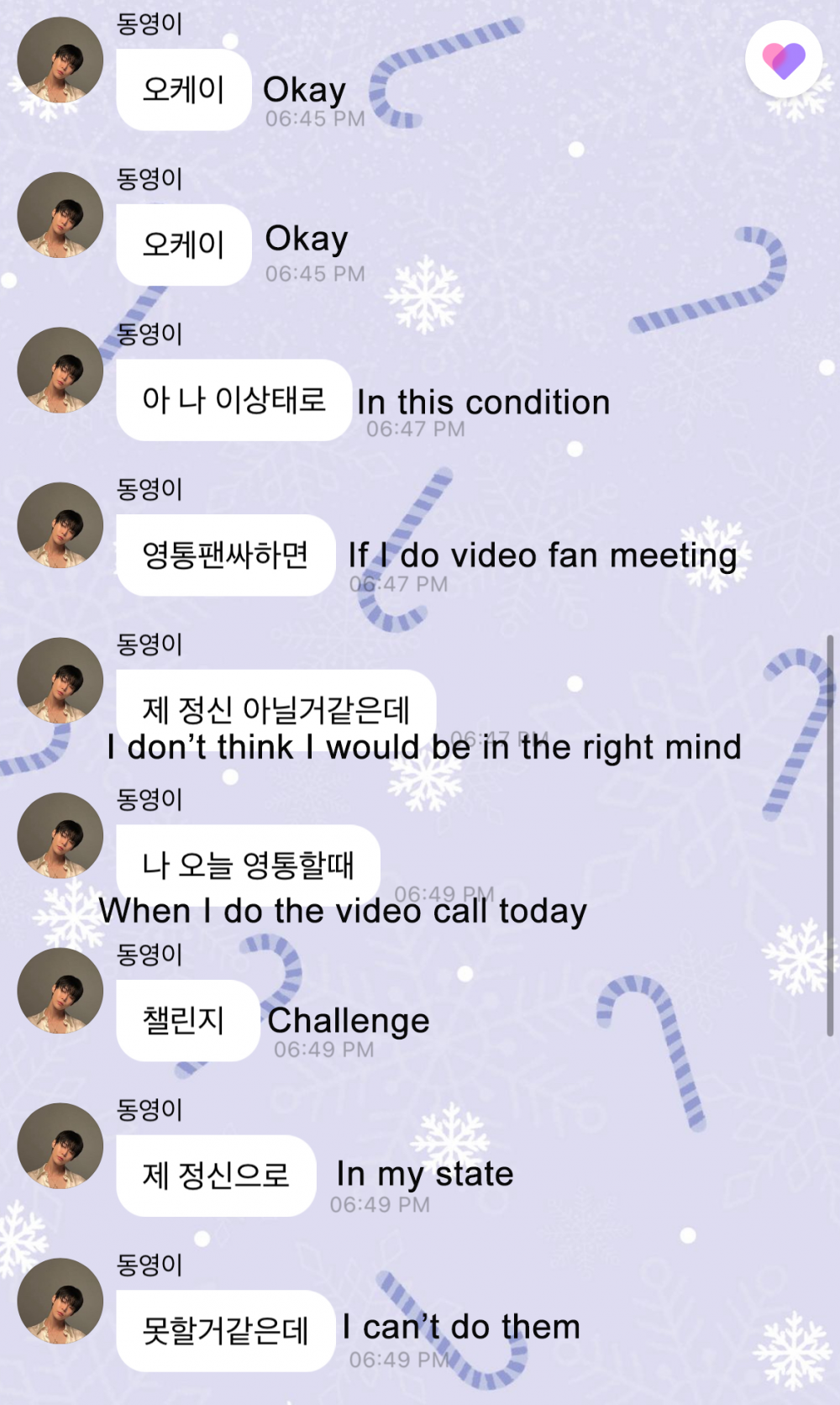Open profile photo beside the 아 나 이상태로 message

(x=60, y=370)
